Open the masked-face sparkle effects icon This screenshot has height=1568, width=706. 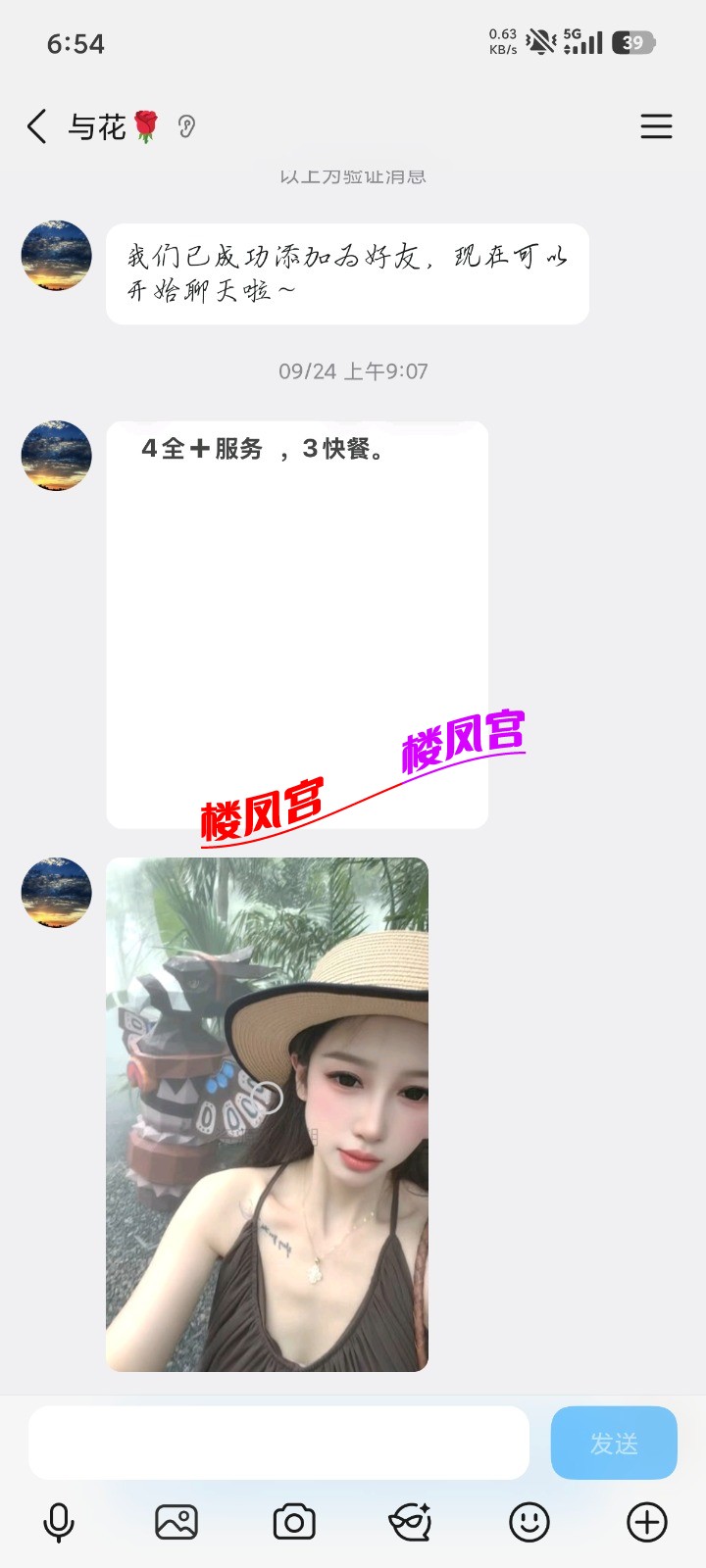click(411, 1522)
